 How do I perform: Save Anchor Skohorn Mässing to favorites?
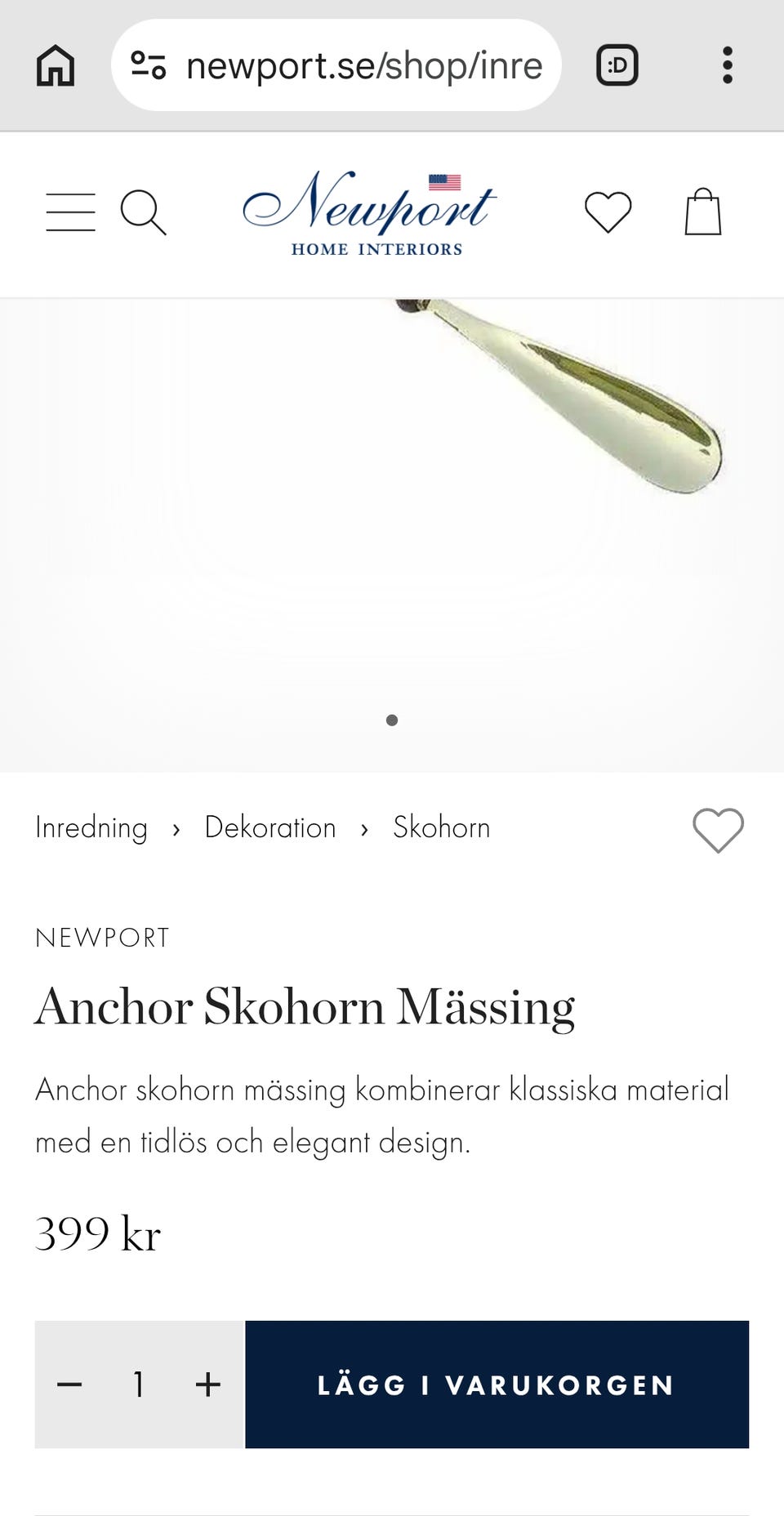point(719,830)
